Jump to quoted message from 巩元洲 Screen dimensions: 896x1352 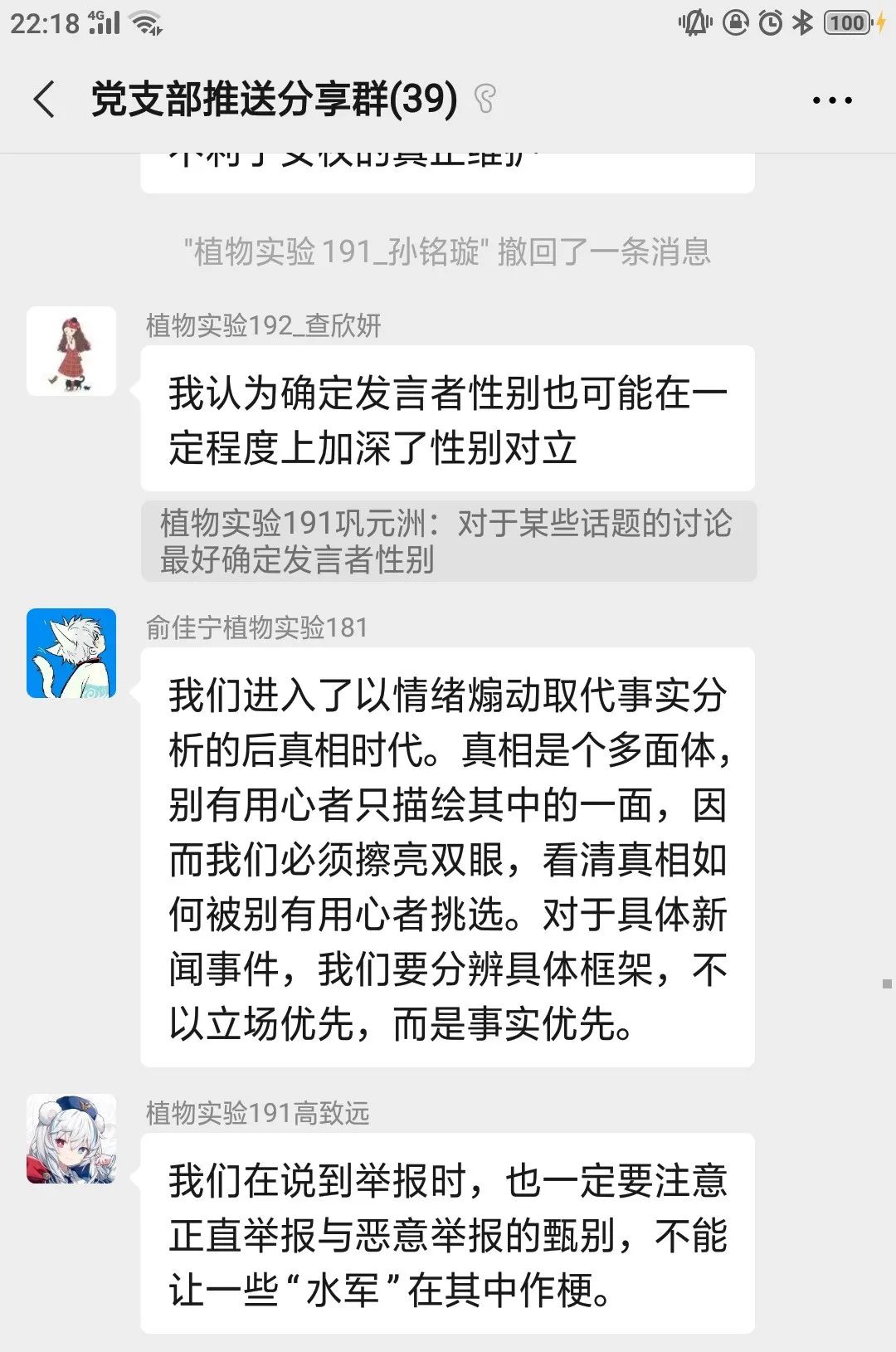tap(448, 541)
